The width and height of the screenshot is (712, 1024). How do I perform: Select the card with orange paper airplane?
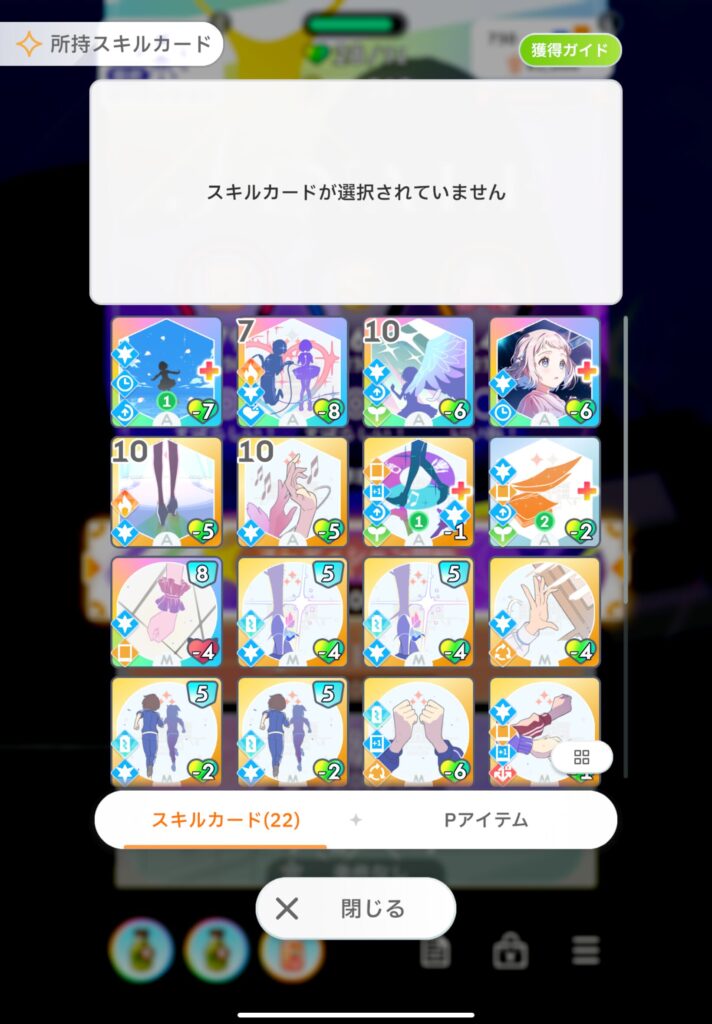(544, 492)
